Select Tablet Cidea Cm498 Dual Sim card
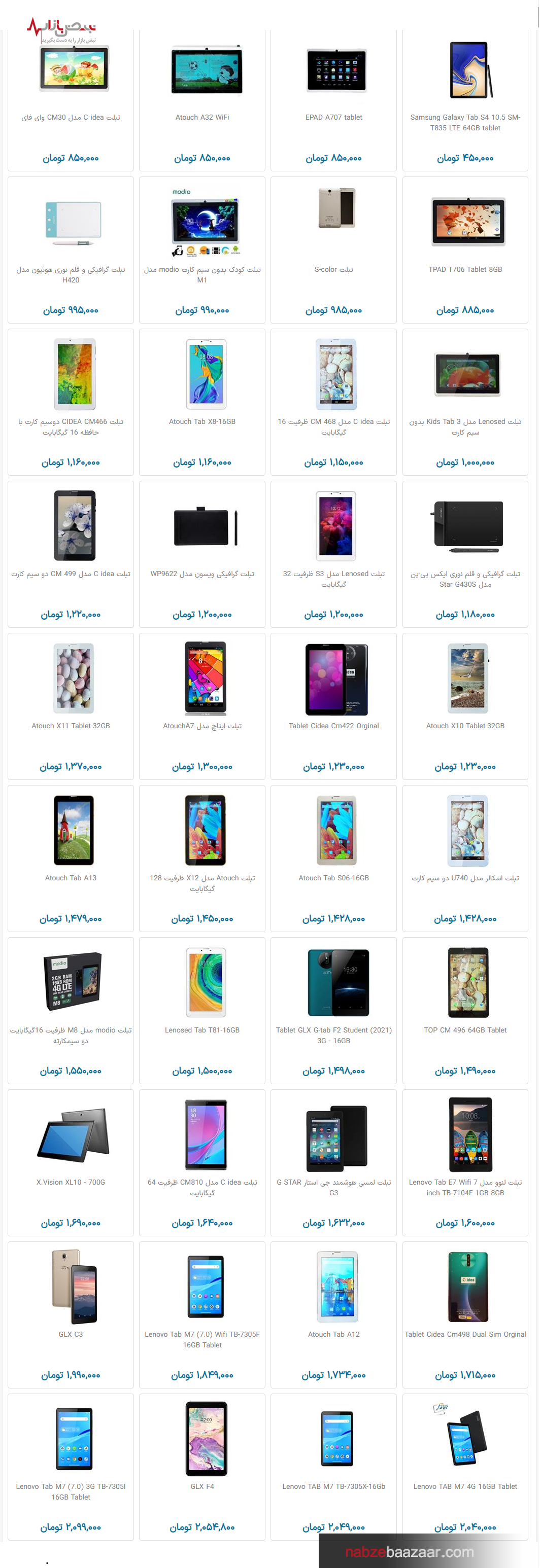 pos(465,1334)
